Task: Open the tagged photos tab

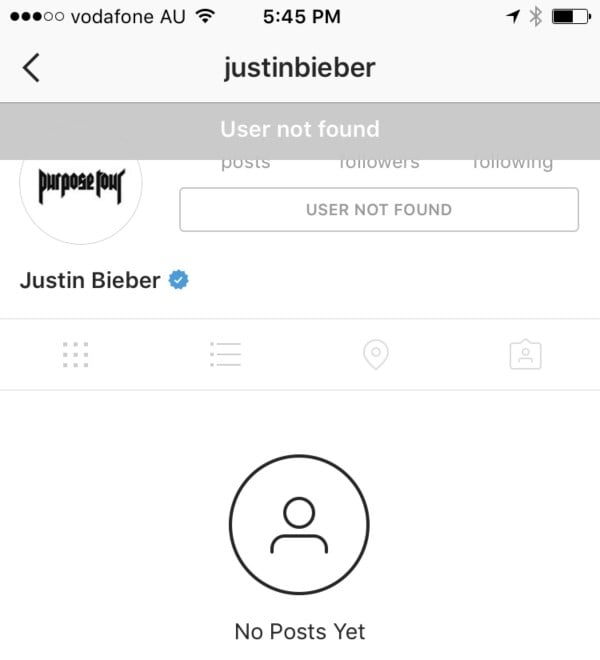Action: click(525, 354)
